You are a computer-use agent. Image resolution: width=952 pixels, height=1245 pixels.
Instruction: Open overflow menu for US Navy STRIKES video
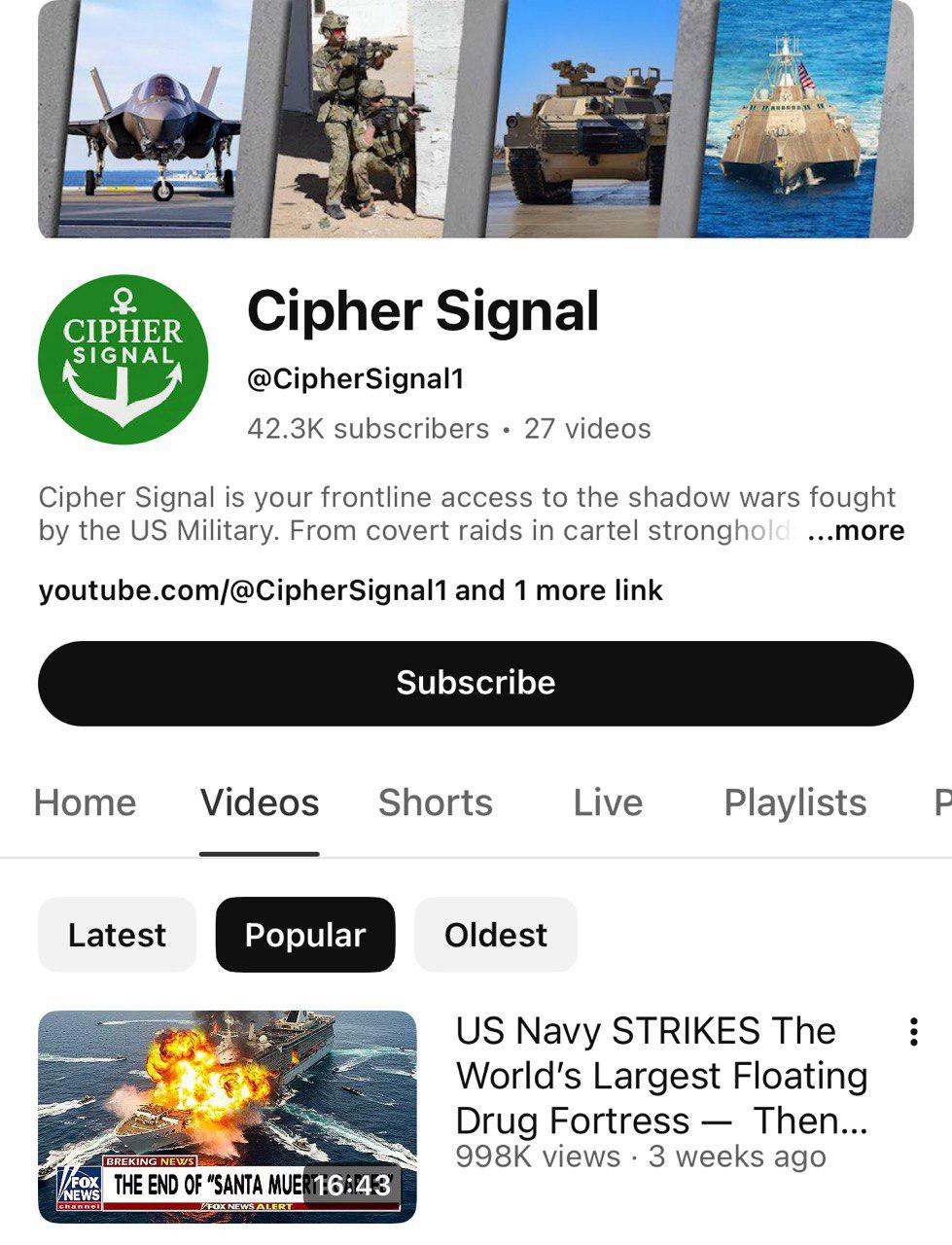[x=913, y=1032]
